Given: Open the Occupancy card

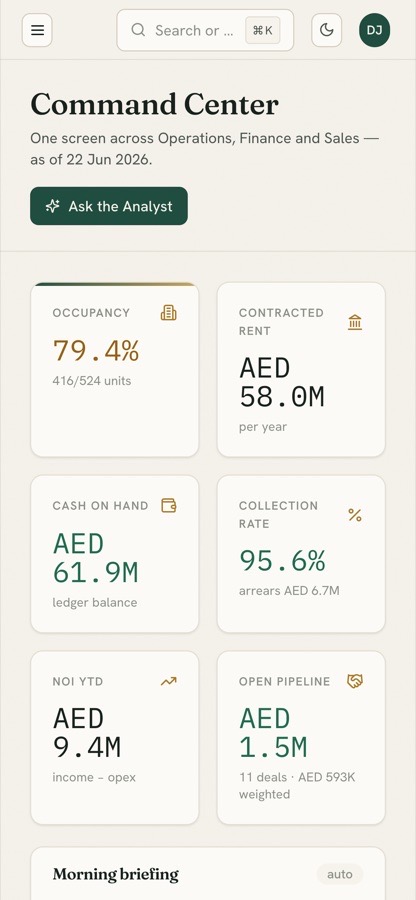Looking at the screenshot, I should (x=115, y=370).
